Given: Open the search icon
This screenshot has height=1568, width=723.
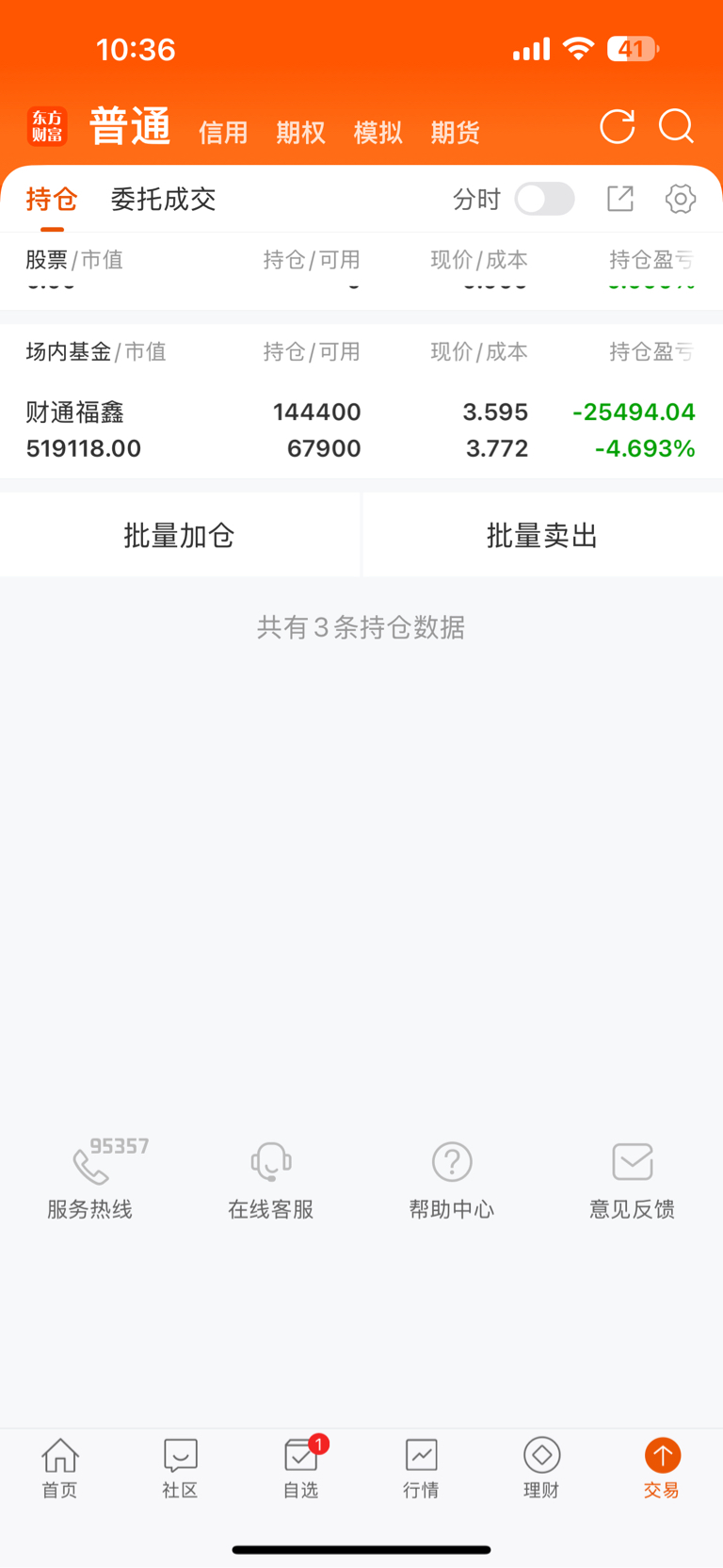Looking at the screenshot, I should click(x=676, y=126).
